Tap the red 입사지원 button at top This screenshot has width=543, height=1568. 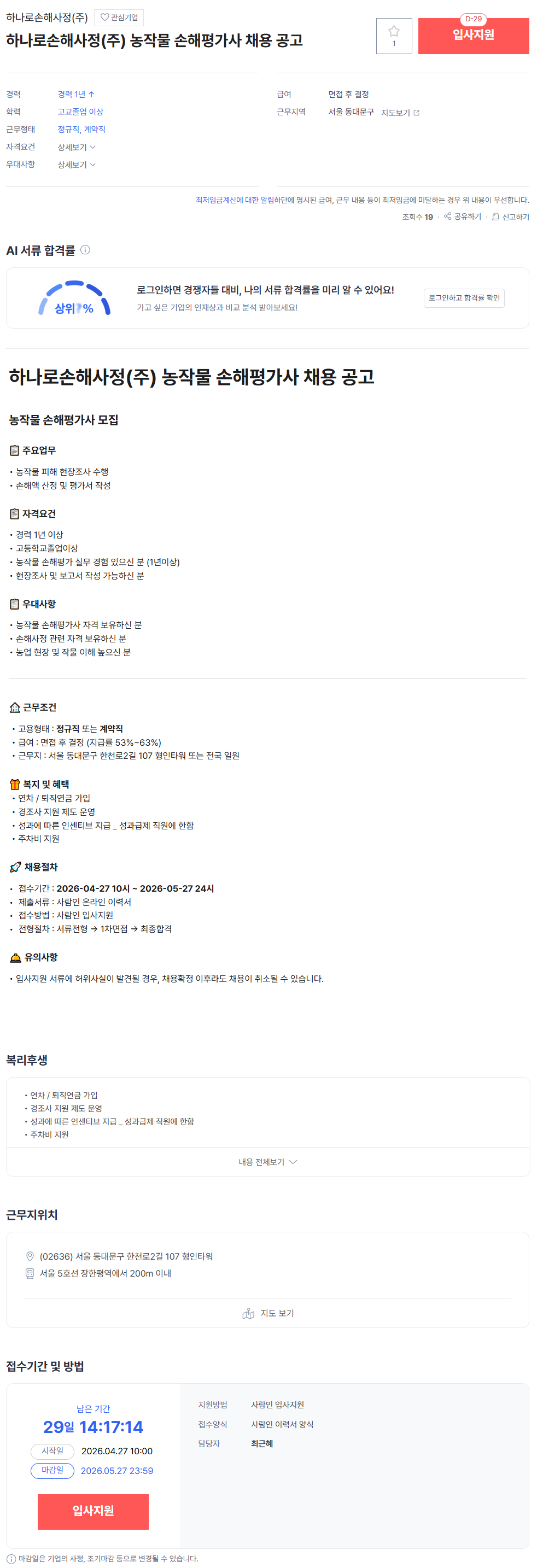pos(473,36)
